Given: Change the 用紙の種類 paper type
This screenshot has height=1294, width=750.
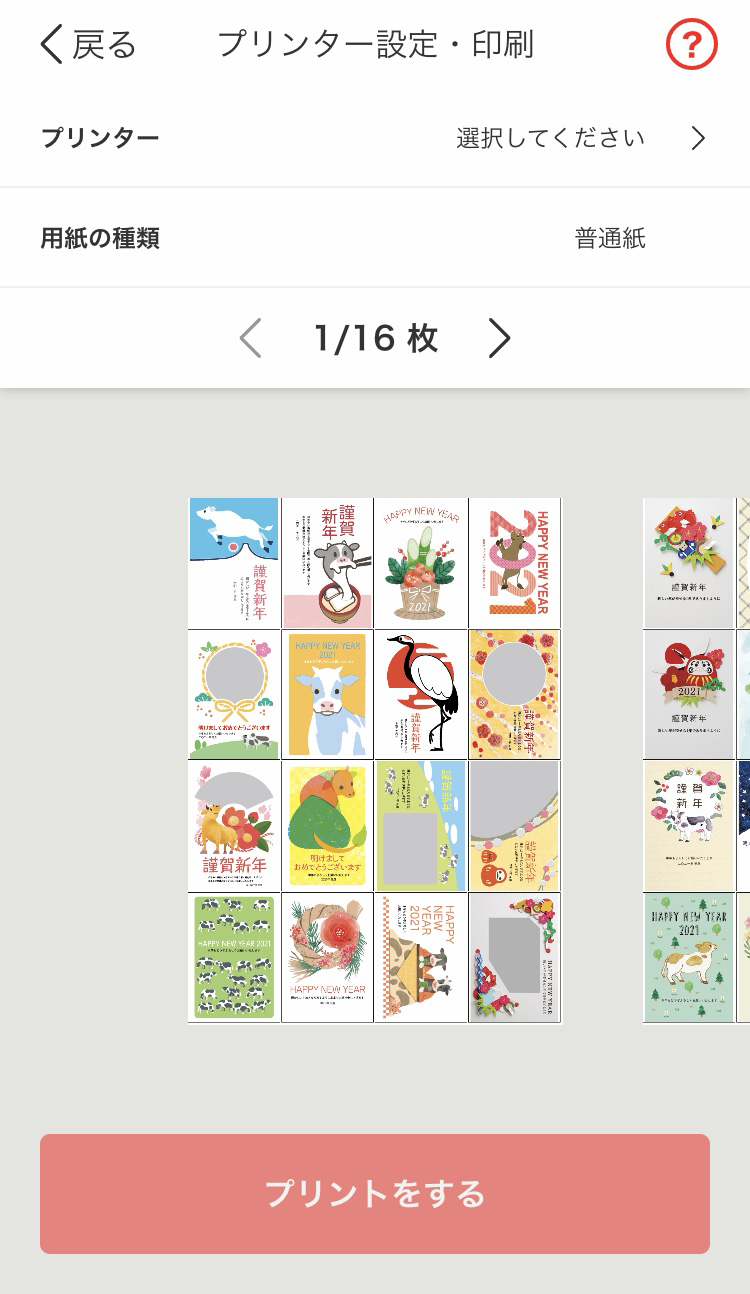Looking at the screenshot, I should pyautogui.click(x=375, y=238).
